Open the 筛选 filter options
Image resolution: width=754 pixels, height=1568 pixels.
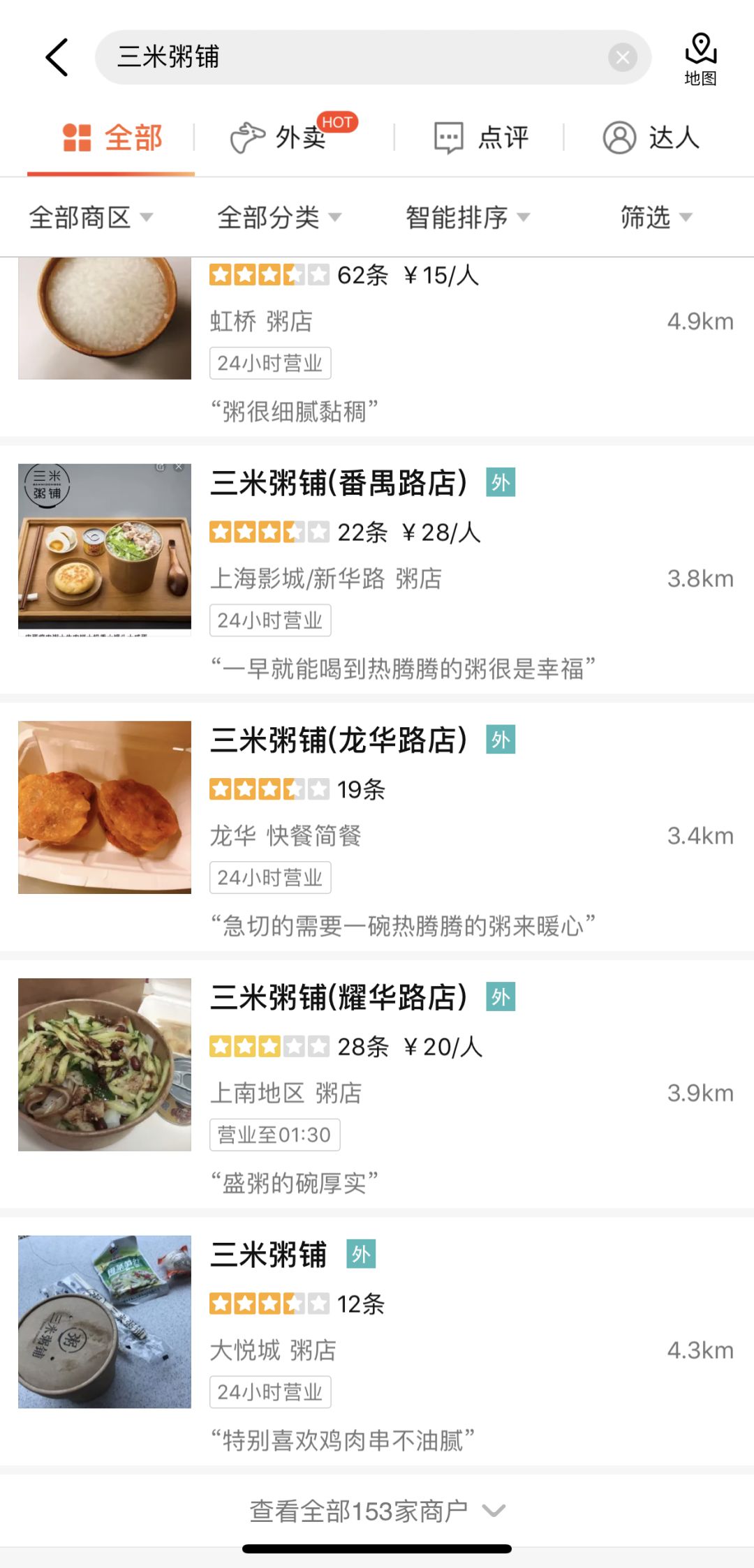[656, 218]
